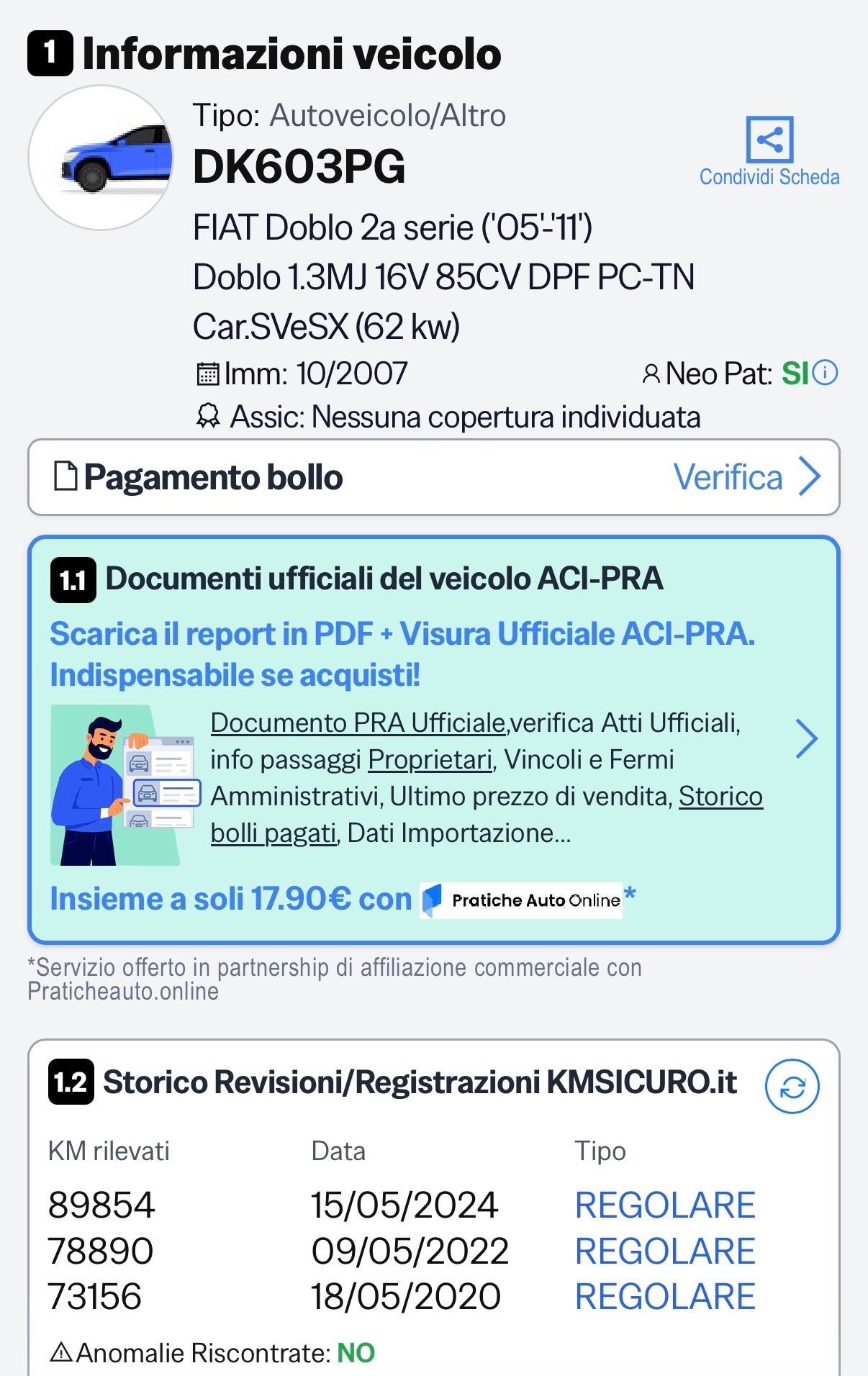Open the info icon next to Neo Pat

click(x=825, y=374)
